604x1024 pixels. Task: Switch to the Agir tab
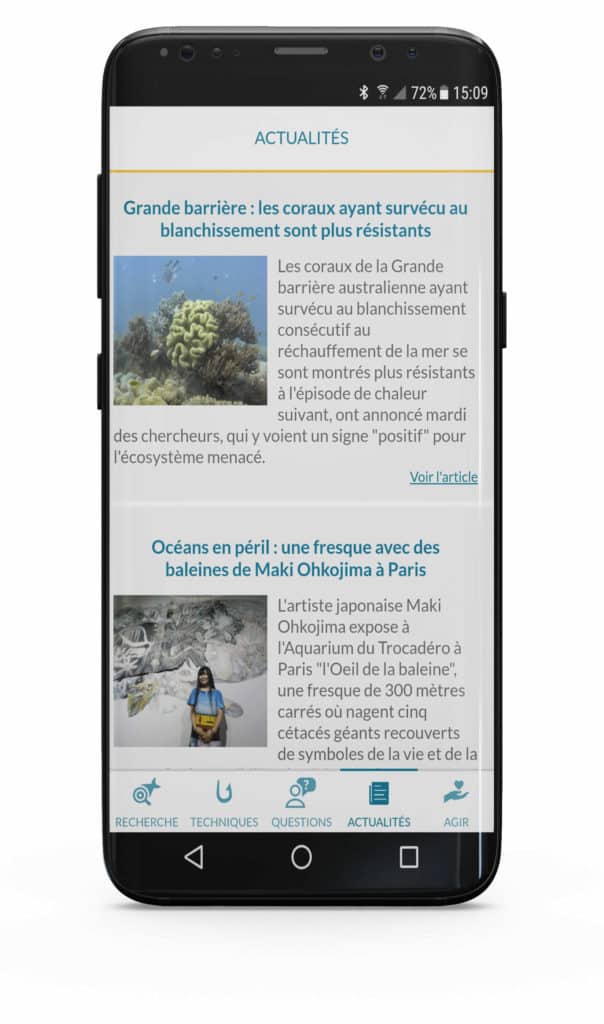(x=456, y=803)
